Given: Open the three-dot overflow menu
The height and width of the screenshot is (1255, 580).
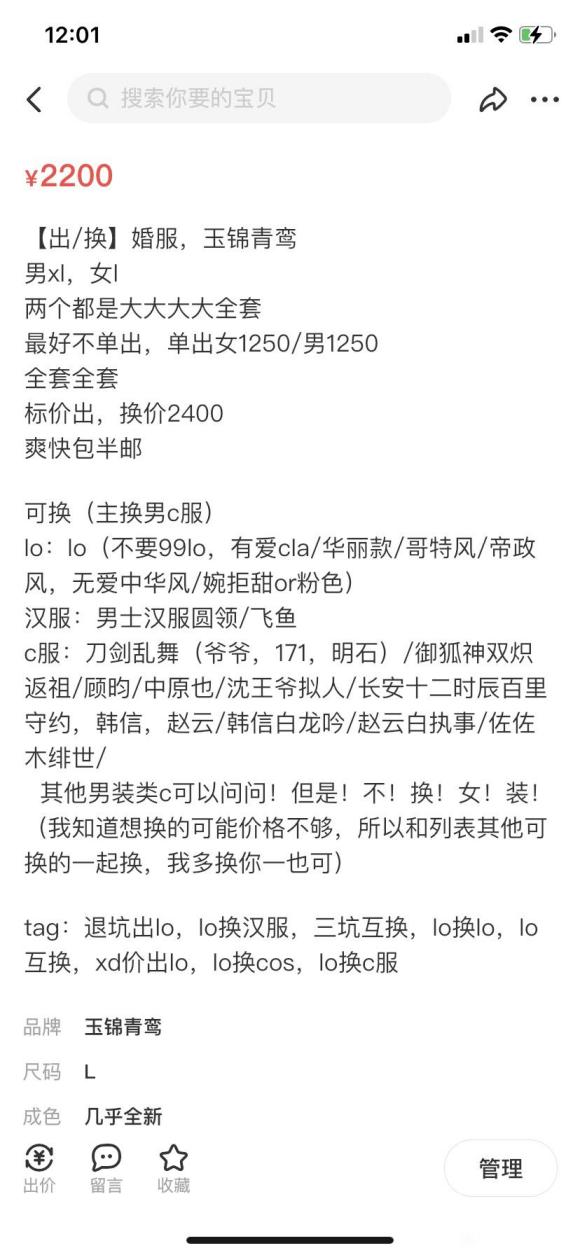Looking at the screenshot, I should (545, 100).
